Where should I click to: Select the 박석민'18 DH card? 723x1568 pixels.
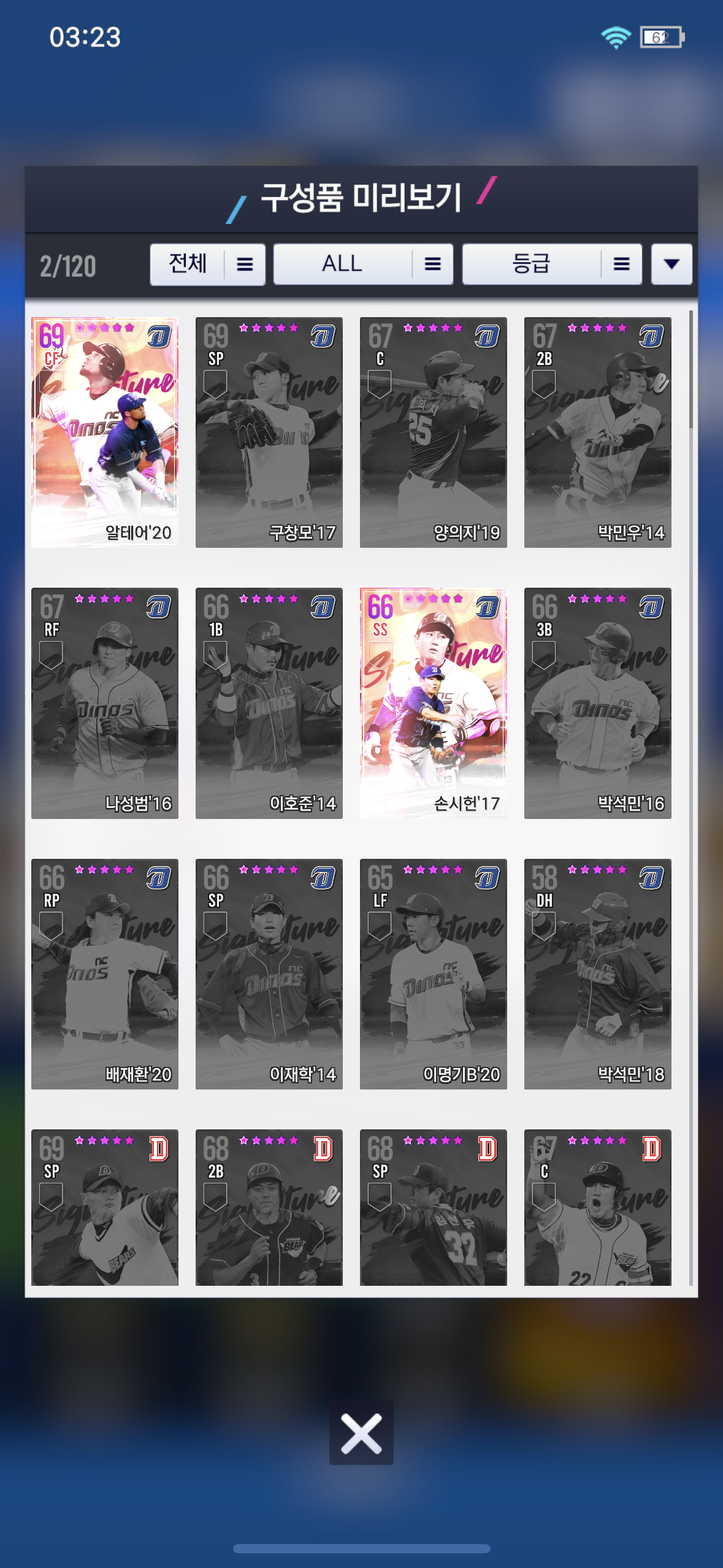click(597, 974)
